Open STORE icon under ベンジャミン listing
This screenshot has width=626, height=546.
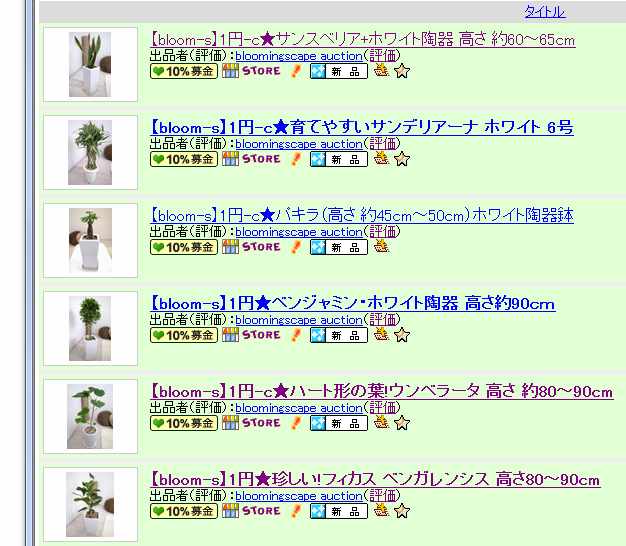252,335
